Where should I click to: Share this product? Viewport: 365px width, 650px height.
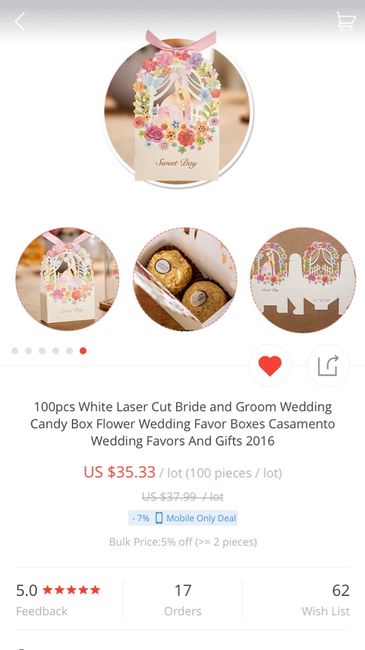328,366
